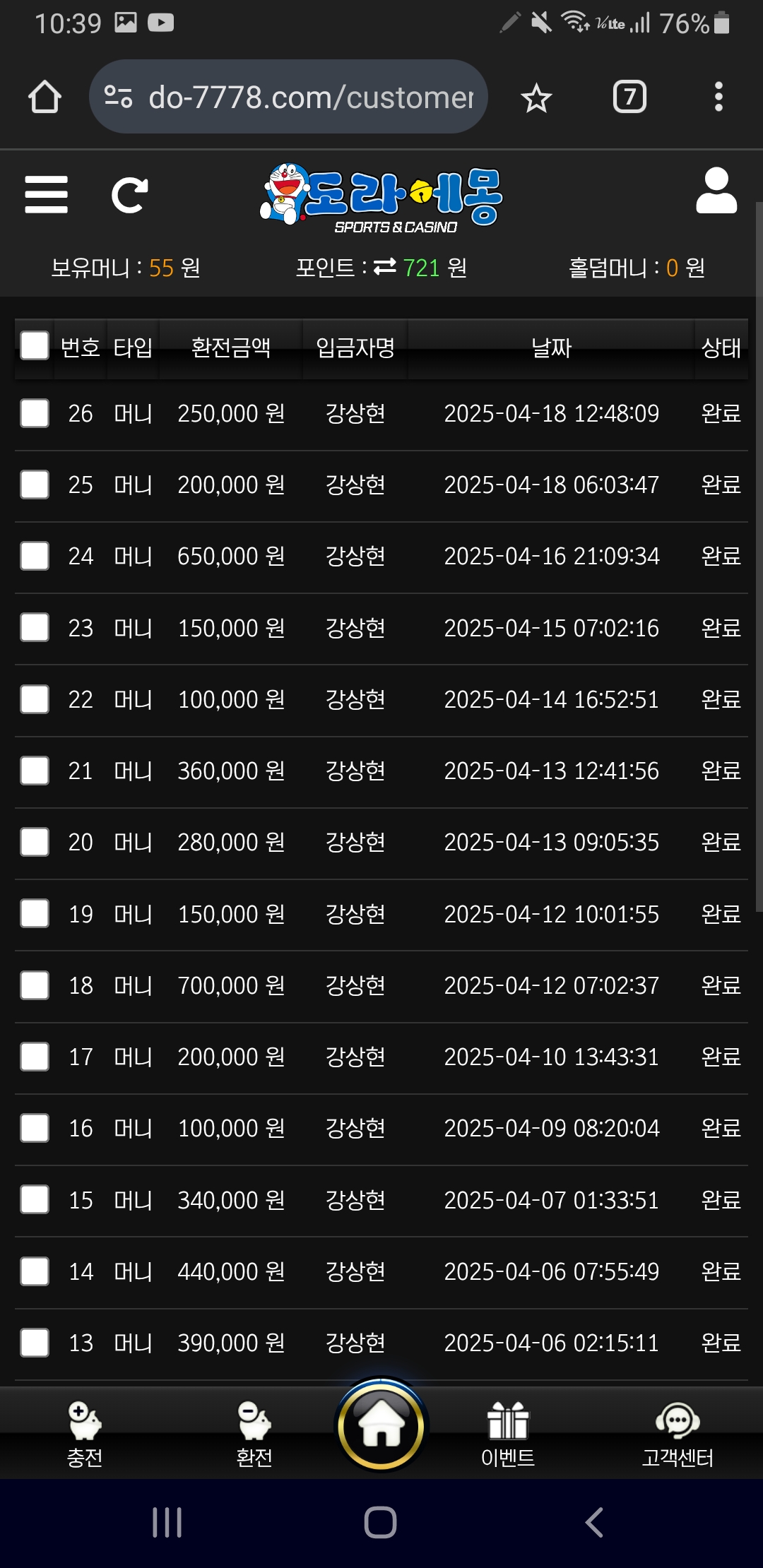
Task: Bookmark this page with the star icon
Action: pos(536,97)
